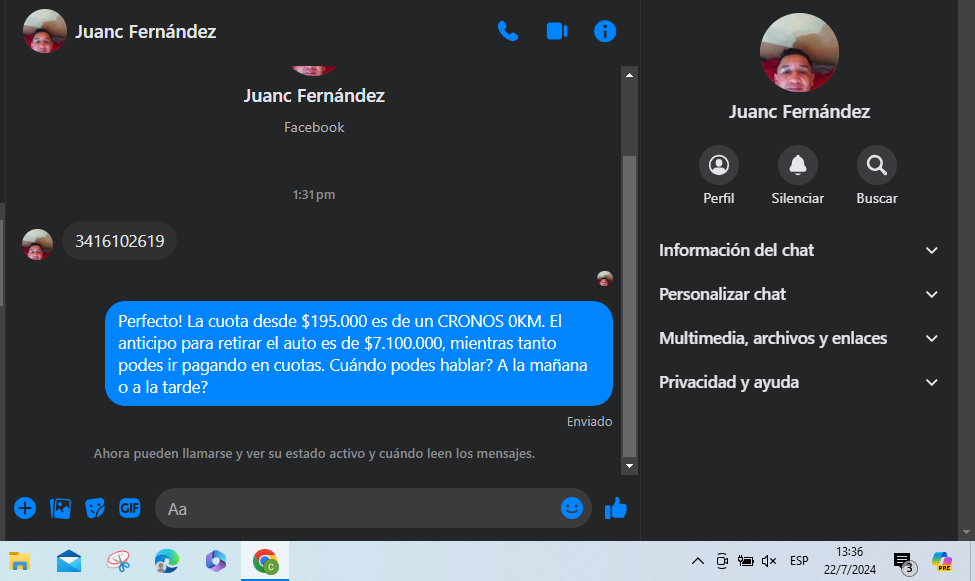Open Juanc Fernández's avatar in chat header
The height and width of the screenshot is (581, 975).
click(44, 31)
